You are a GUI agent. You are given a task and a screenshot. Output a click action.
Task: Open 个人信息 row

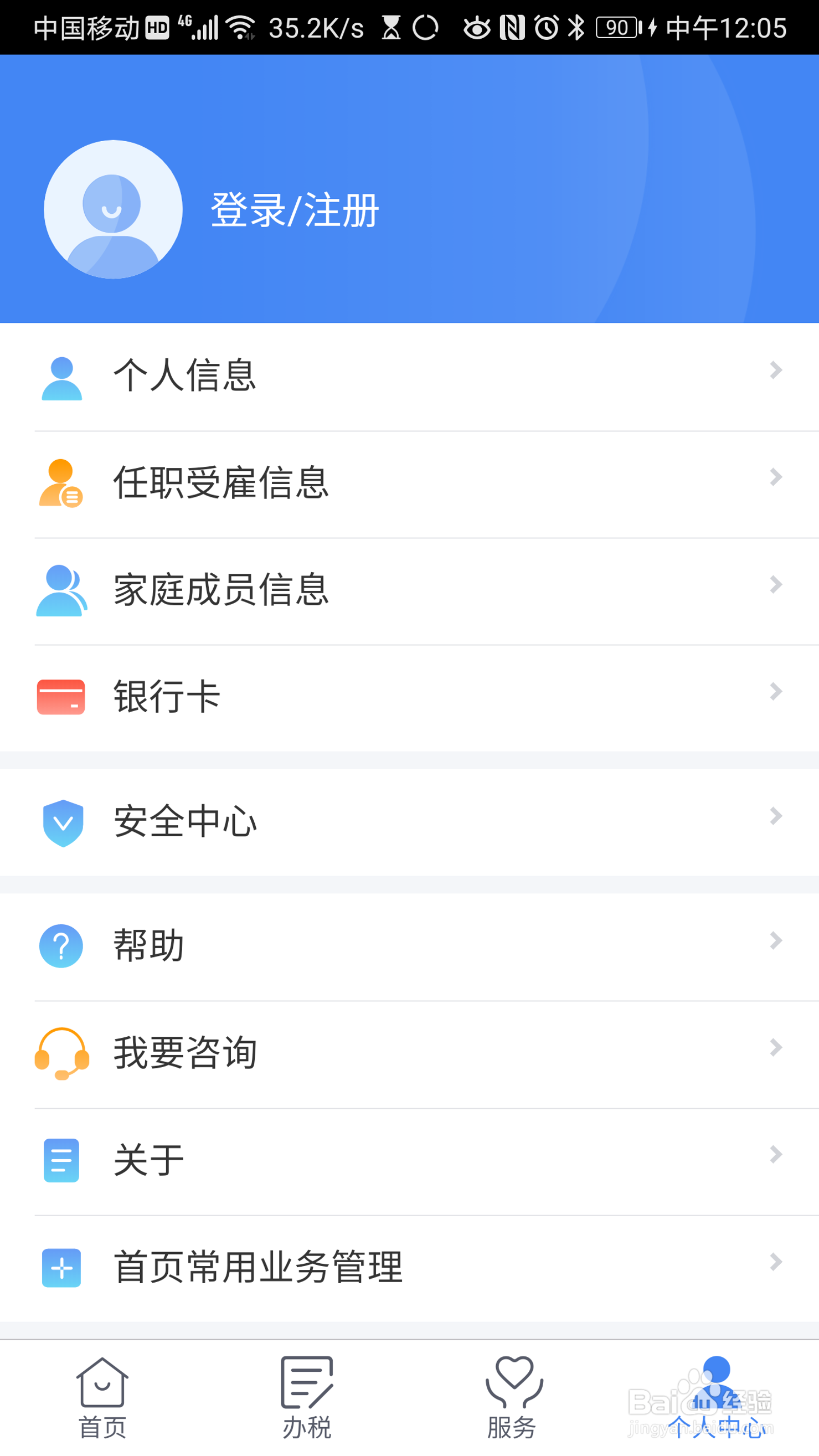[409, 377]
